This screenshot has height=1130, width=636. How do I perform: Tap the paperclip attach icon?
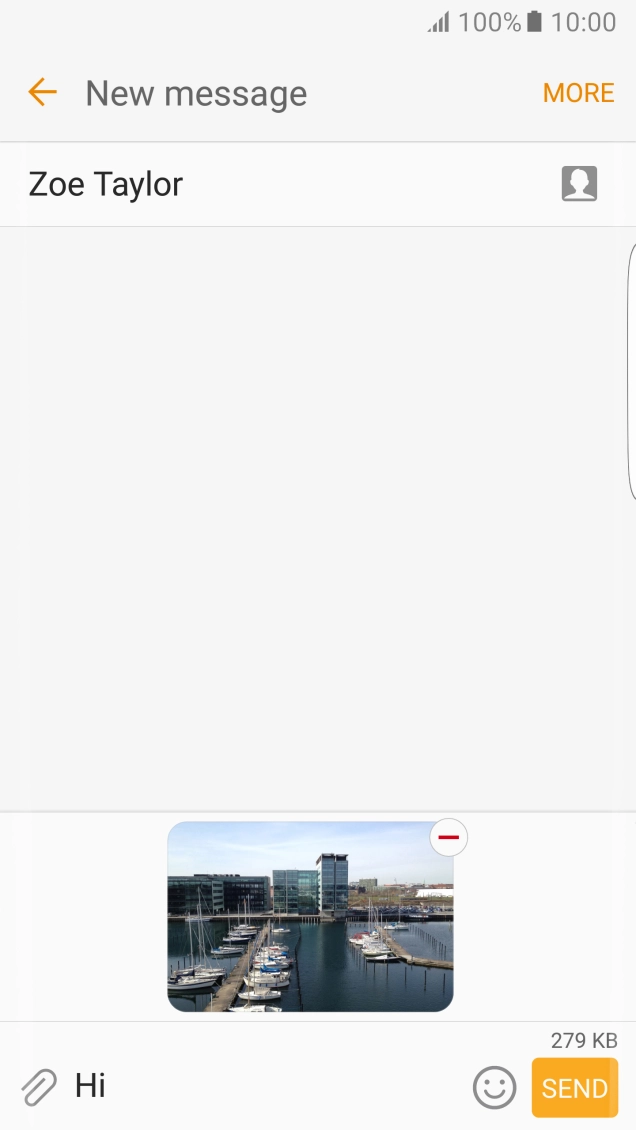(39, 1086)
